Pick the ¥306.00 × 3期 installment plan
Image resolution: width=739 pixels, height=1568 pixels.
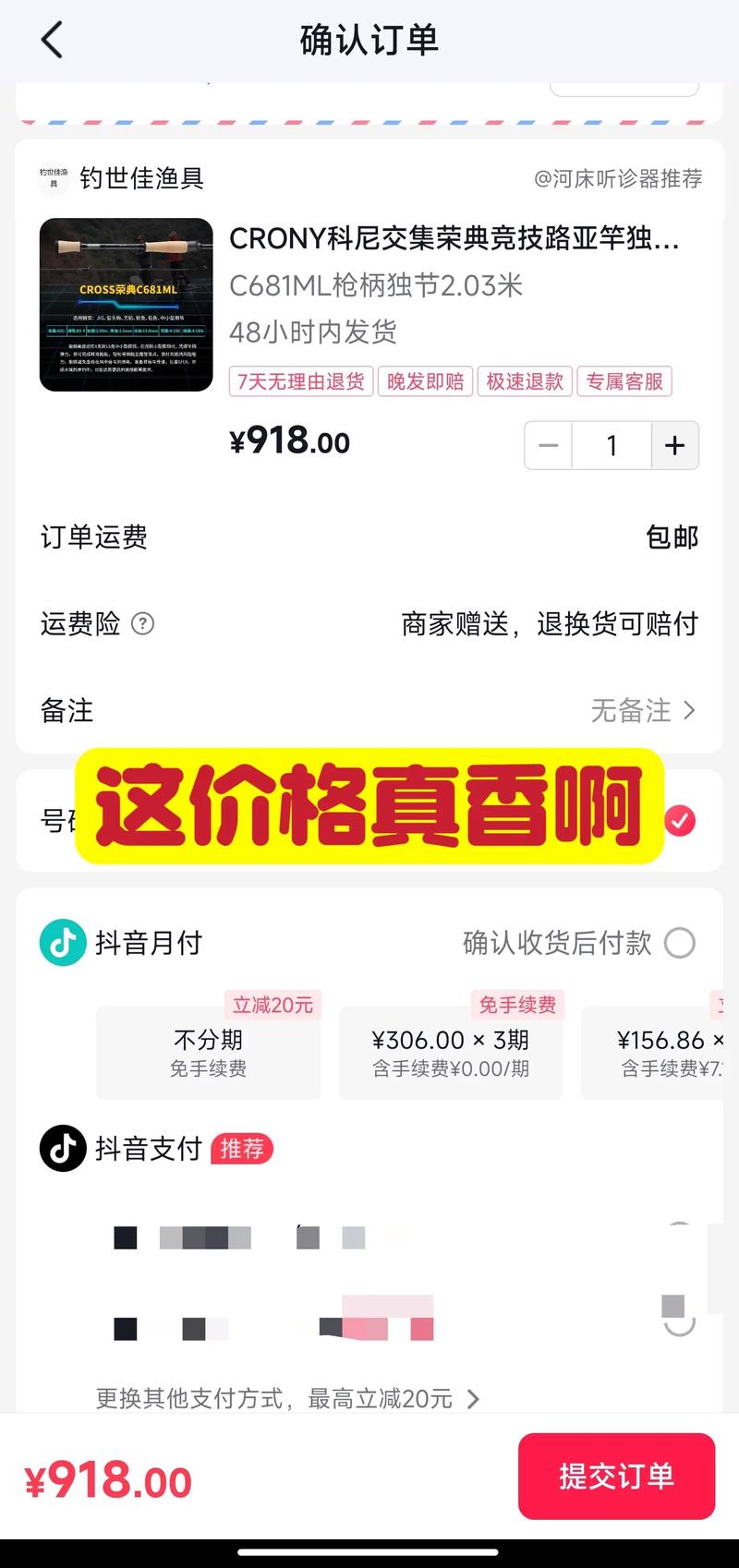[x=451, y=1053]
